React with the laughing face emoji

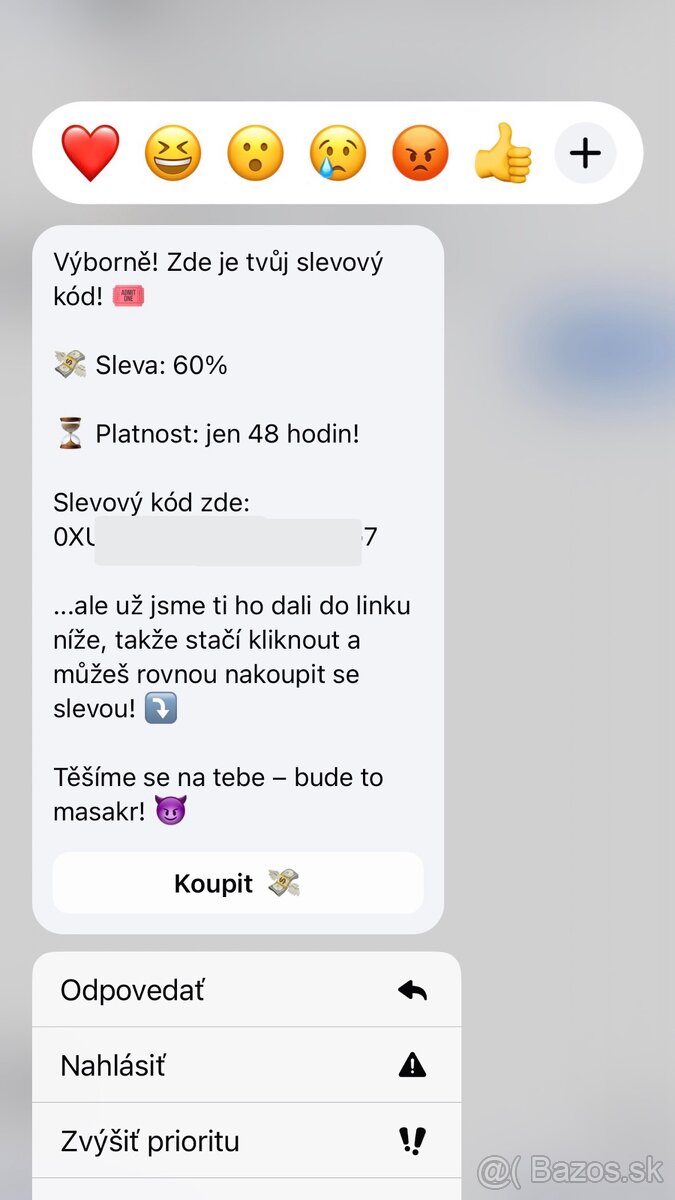tap(173, 153)
